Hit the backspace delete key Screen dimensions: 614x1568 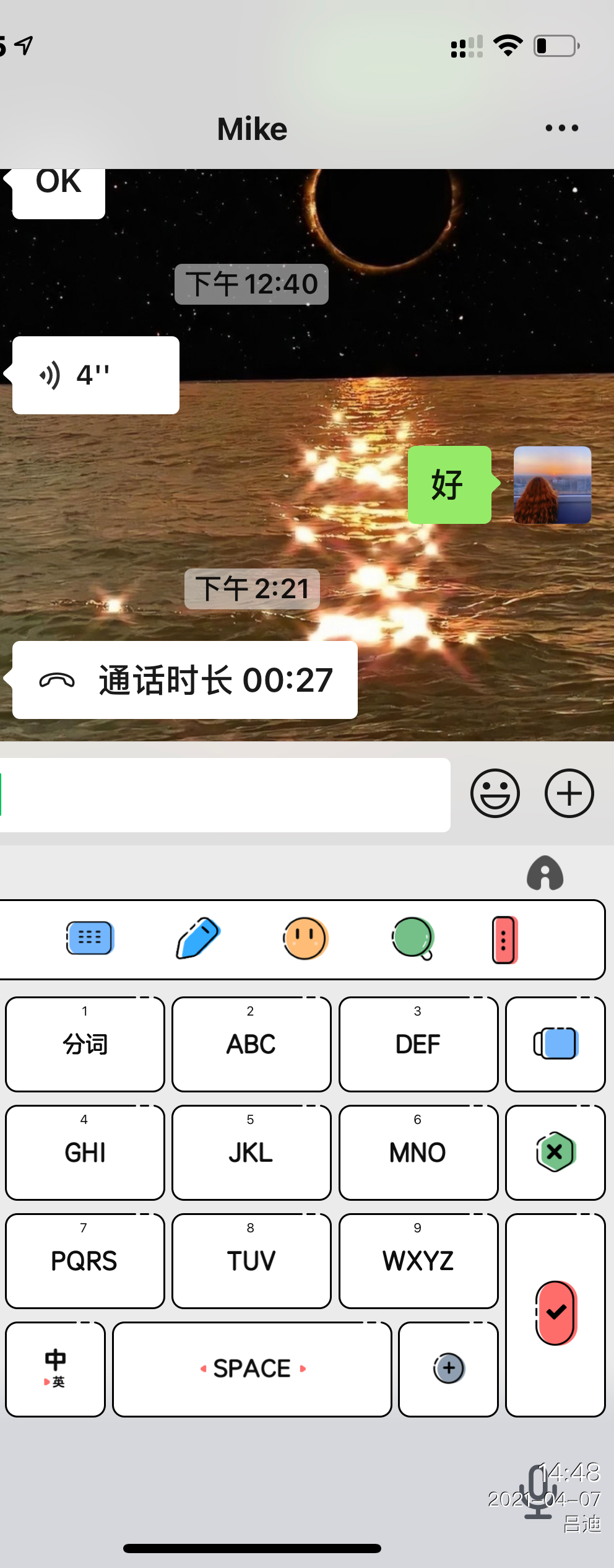tap(555, 1152)
